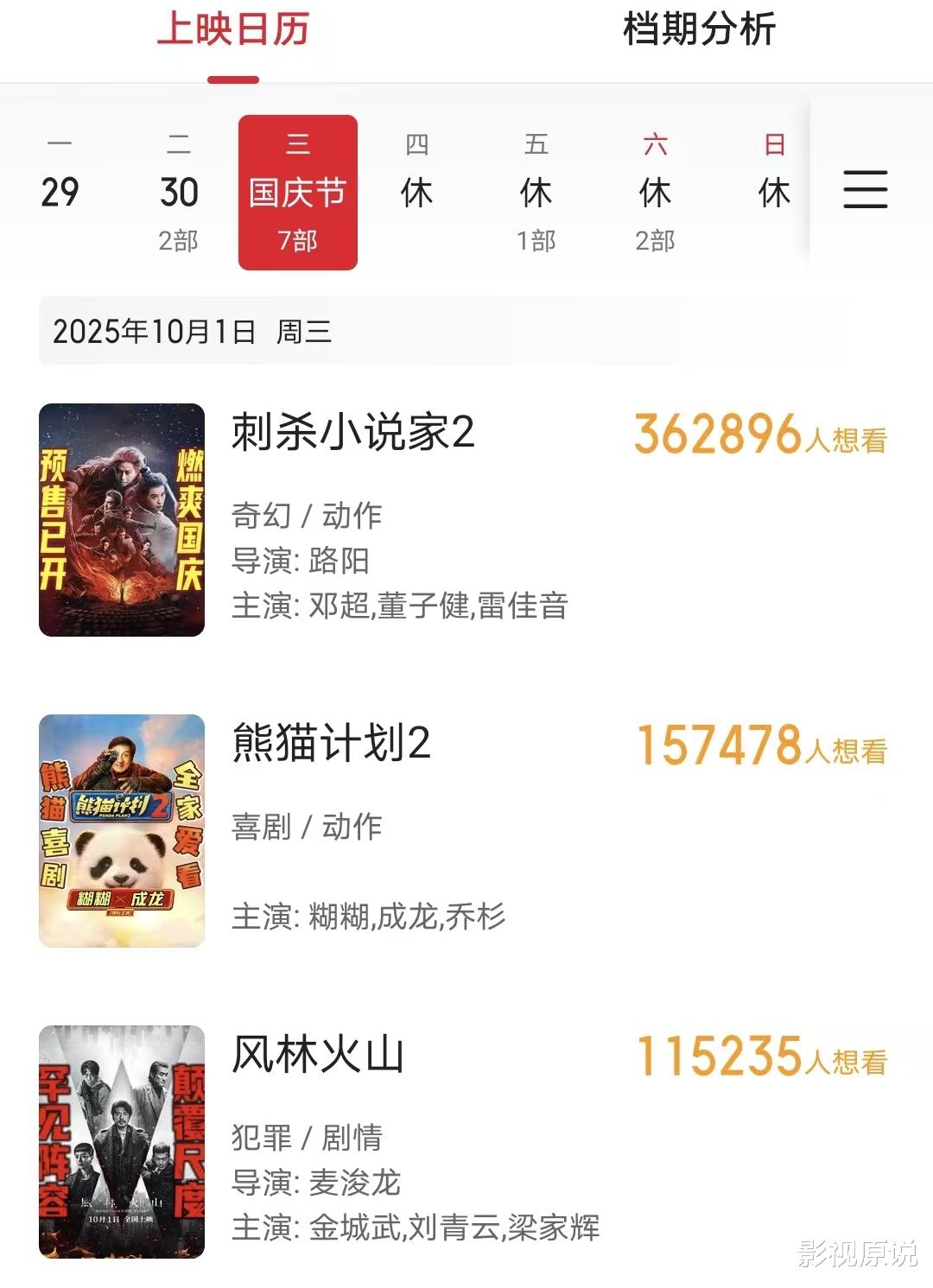Pick Sunday 休 in the date strip
Screen dimensions: 933x1288
coord(775,190)
